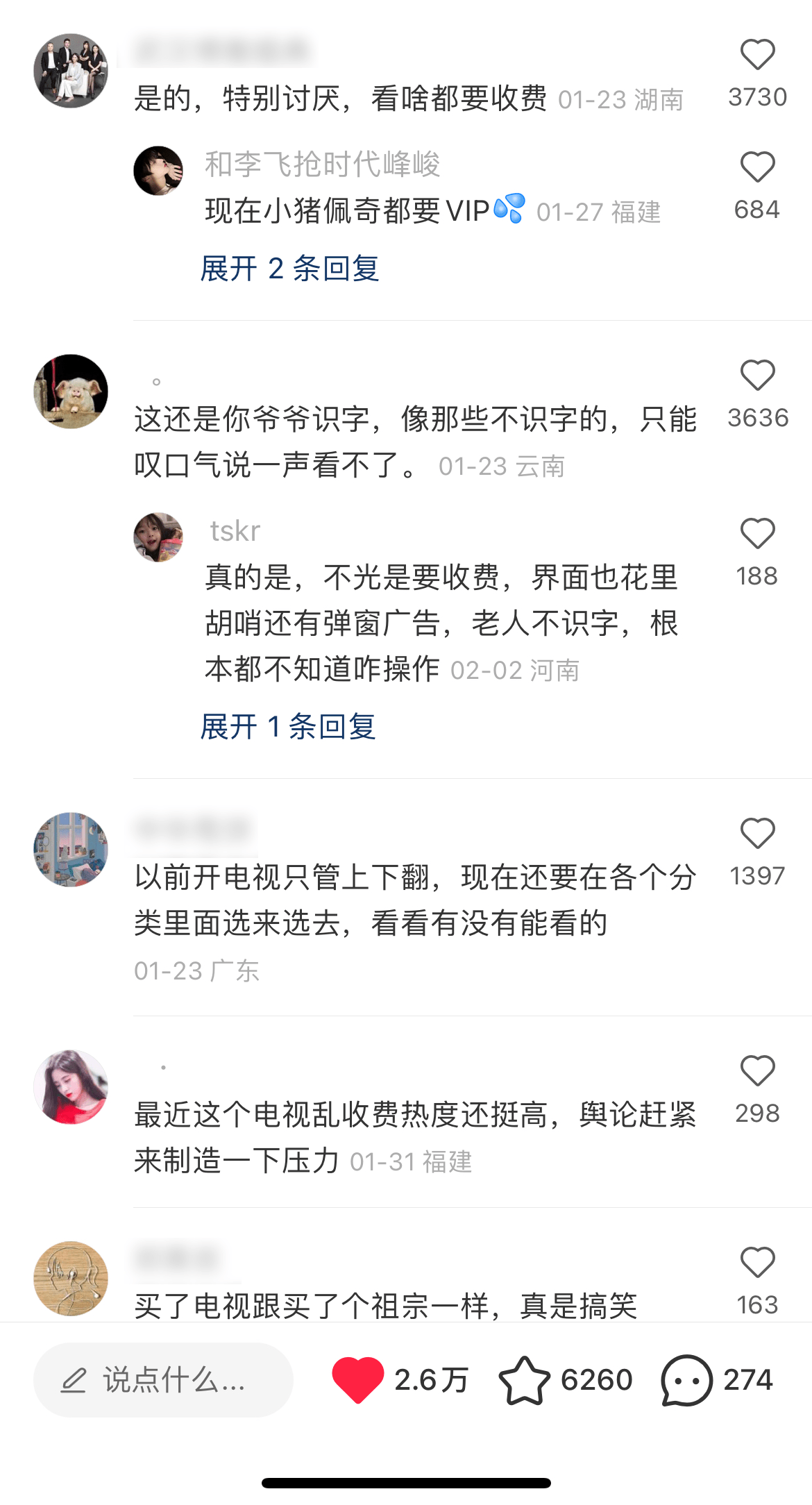The width and height of the screenshot is (812, 1505).
Task: Expand 展开 2 条回复 replies
Action: [289, 269]
